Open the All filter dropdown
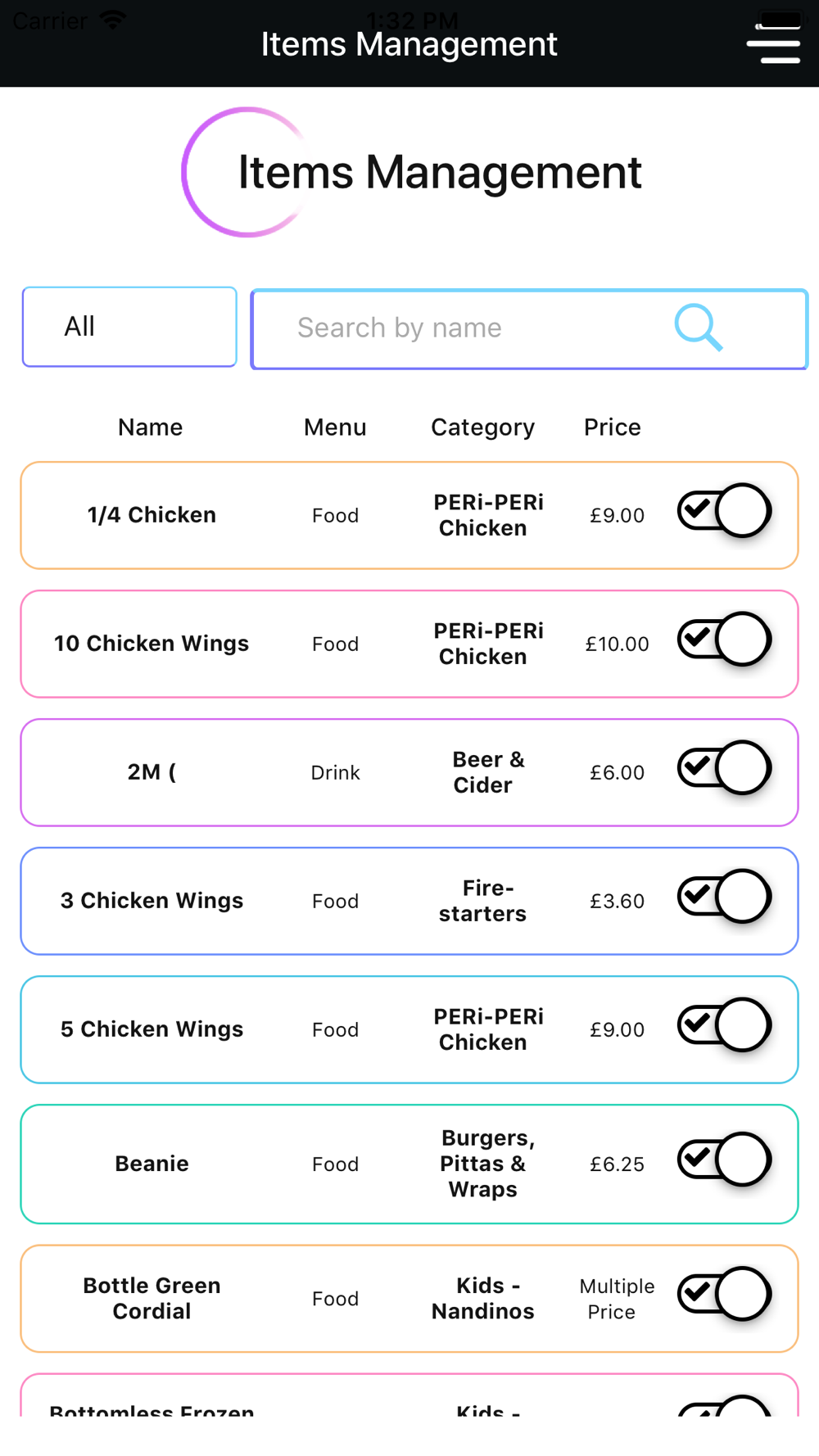Viewport: 819px width, 1456px height. (129, 327)
